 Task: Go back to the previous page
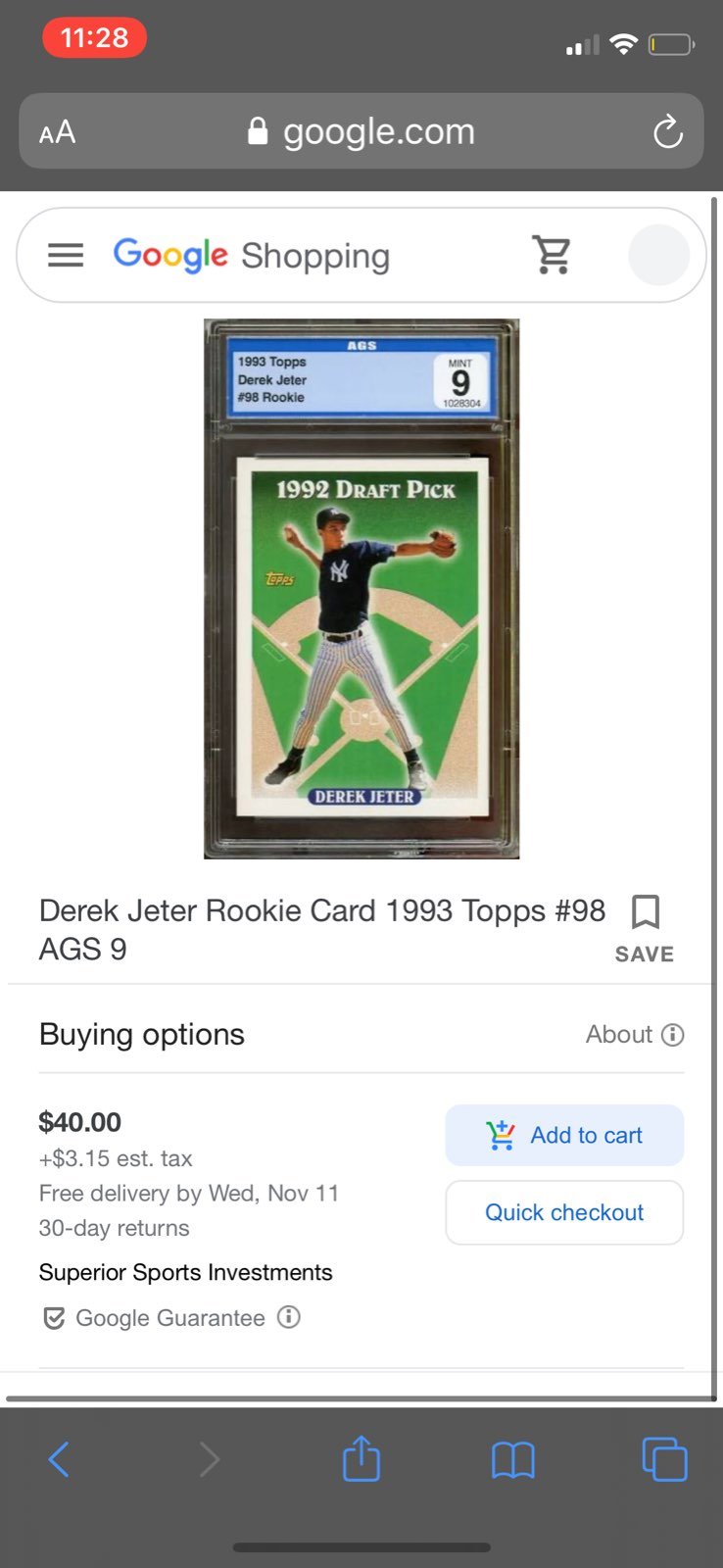pyautogui.click(x=59, y=1459)
